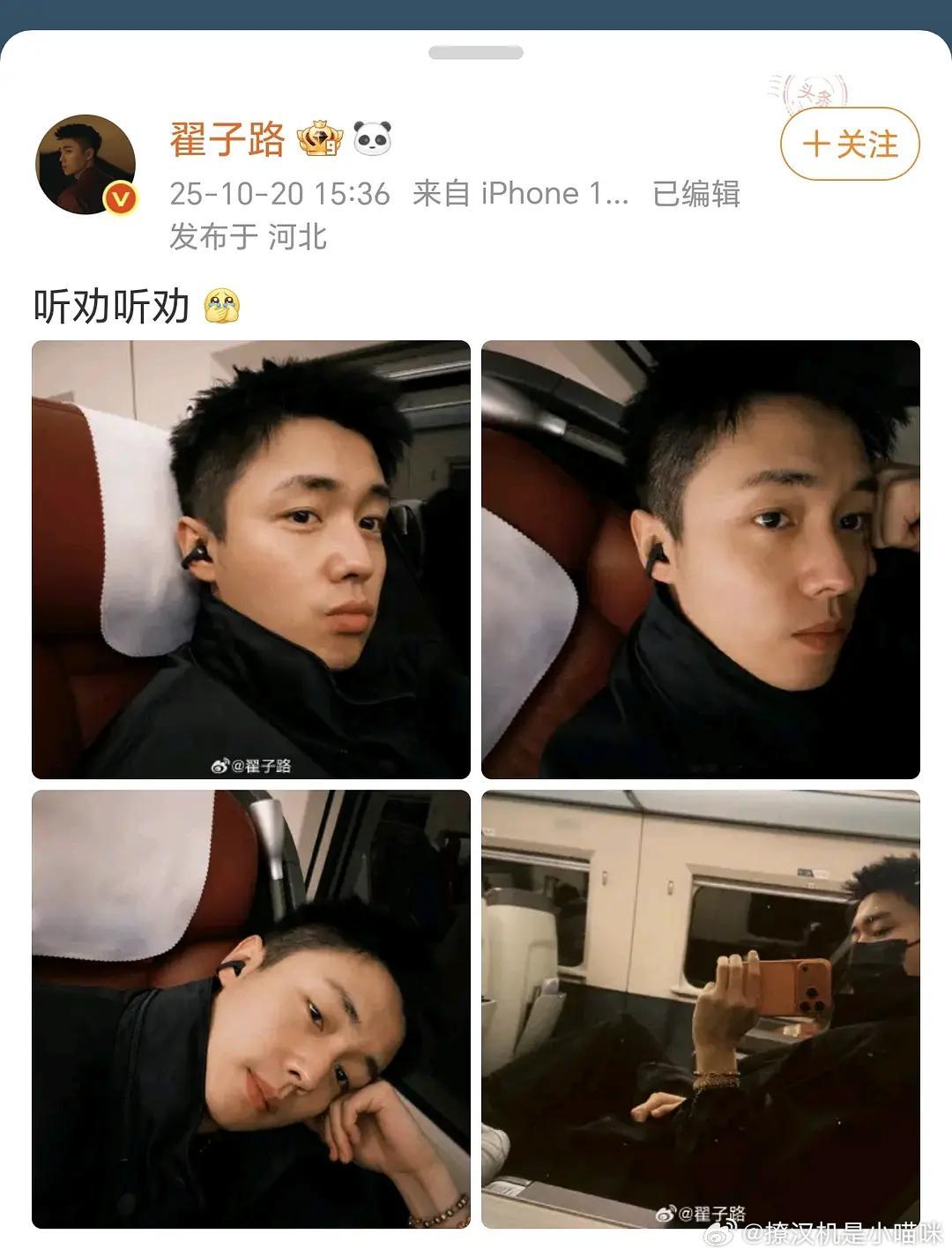This screenshot has width=952, height=1256.
Task: Open the photo of him resting on his hand
Action: tap(251, 1009)
